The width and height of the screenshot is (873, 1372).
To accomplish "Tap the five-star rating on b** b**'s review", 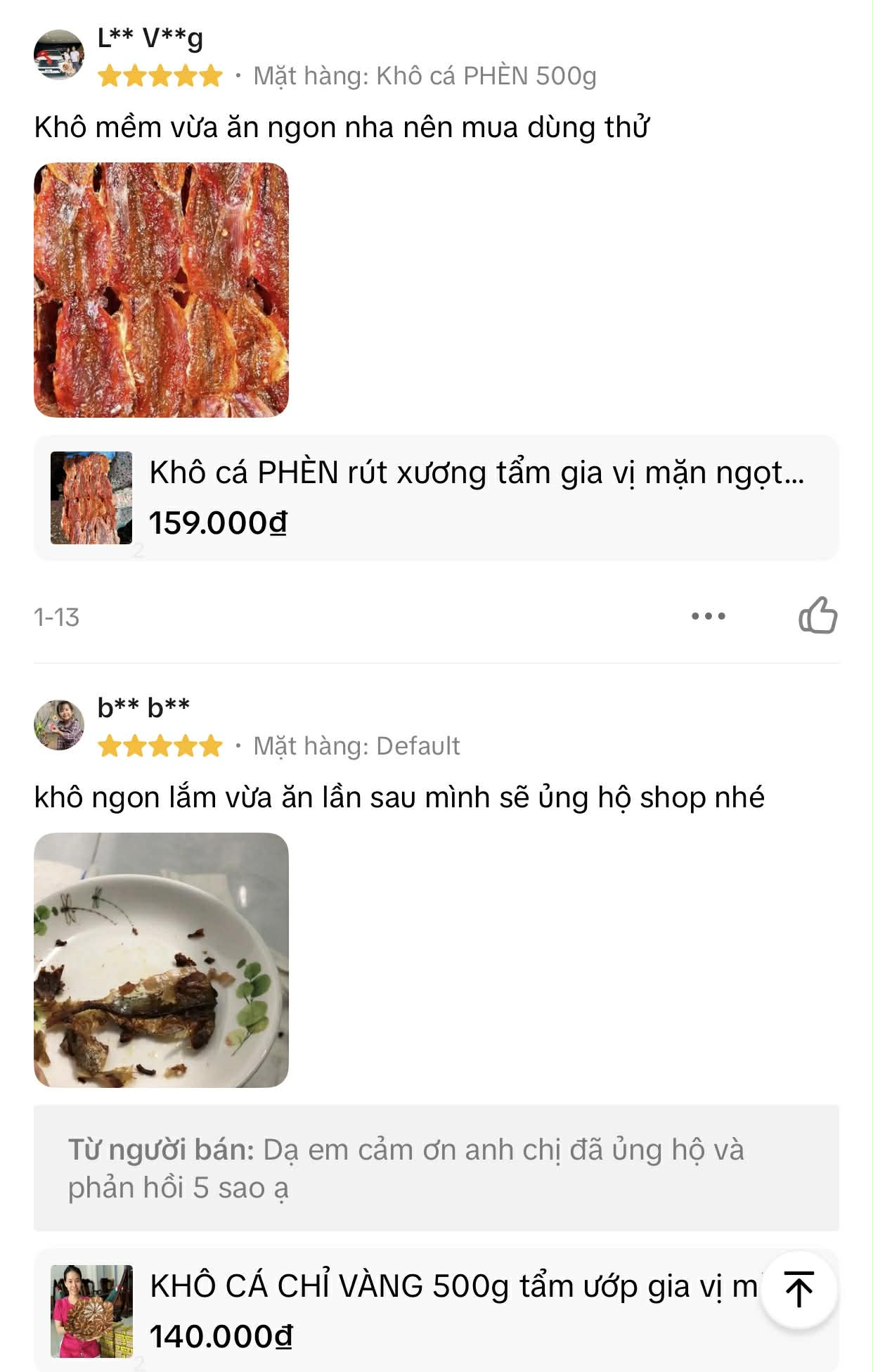I will (158, 743).
